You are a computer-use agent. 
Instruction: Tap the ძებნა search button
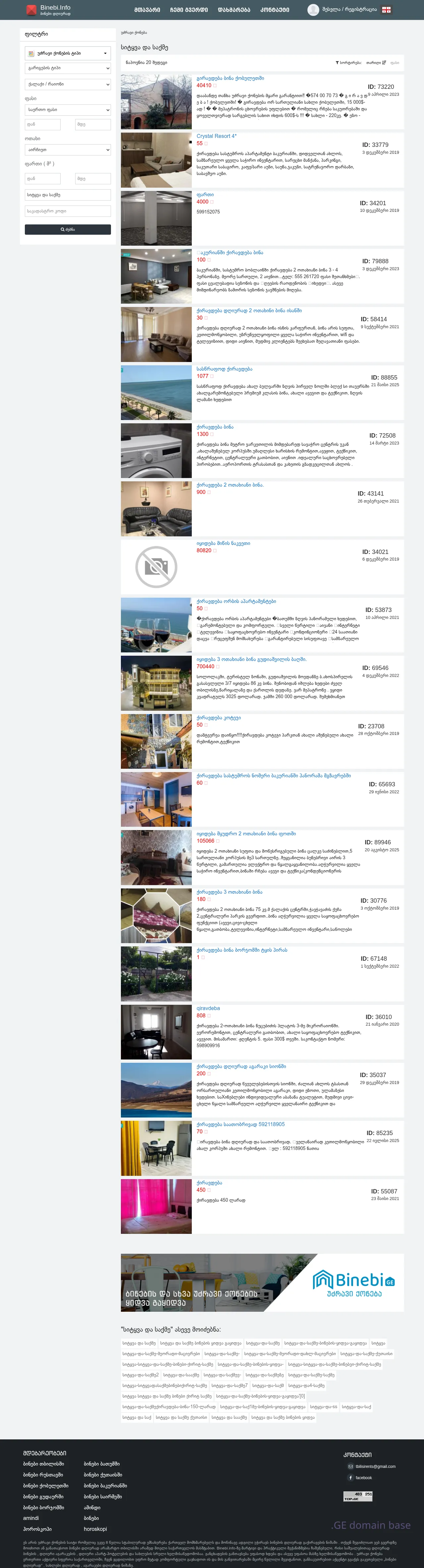(68, 229)
